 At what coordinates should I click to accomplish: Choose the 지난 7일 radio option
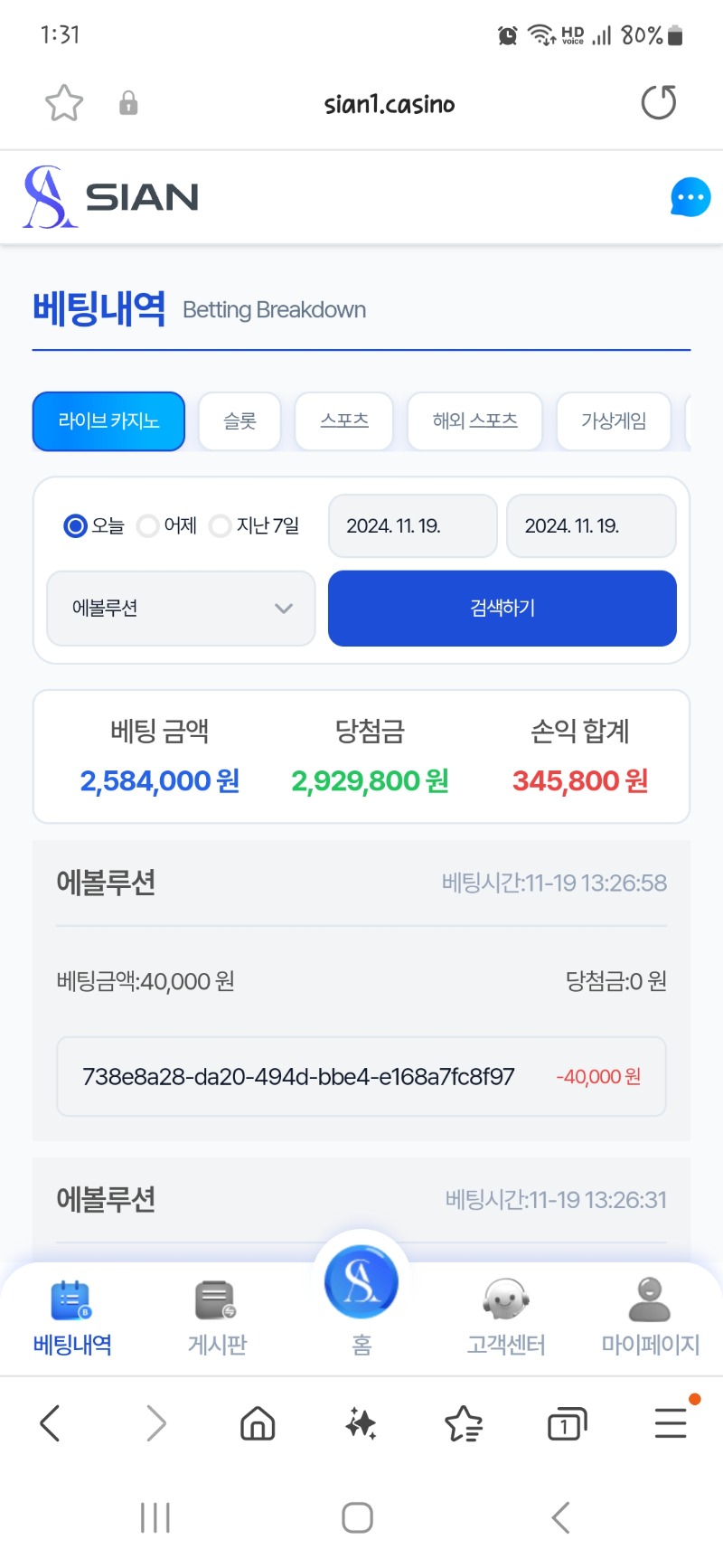tap(254, 525)
